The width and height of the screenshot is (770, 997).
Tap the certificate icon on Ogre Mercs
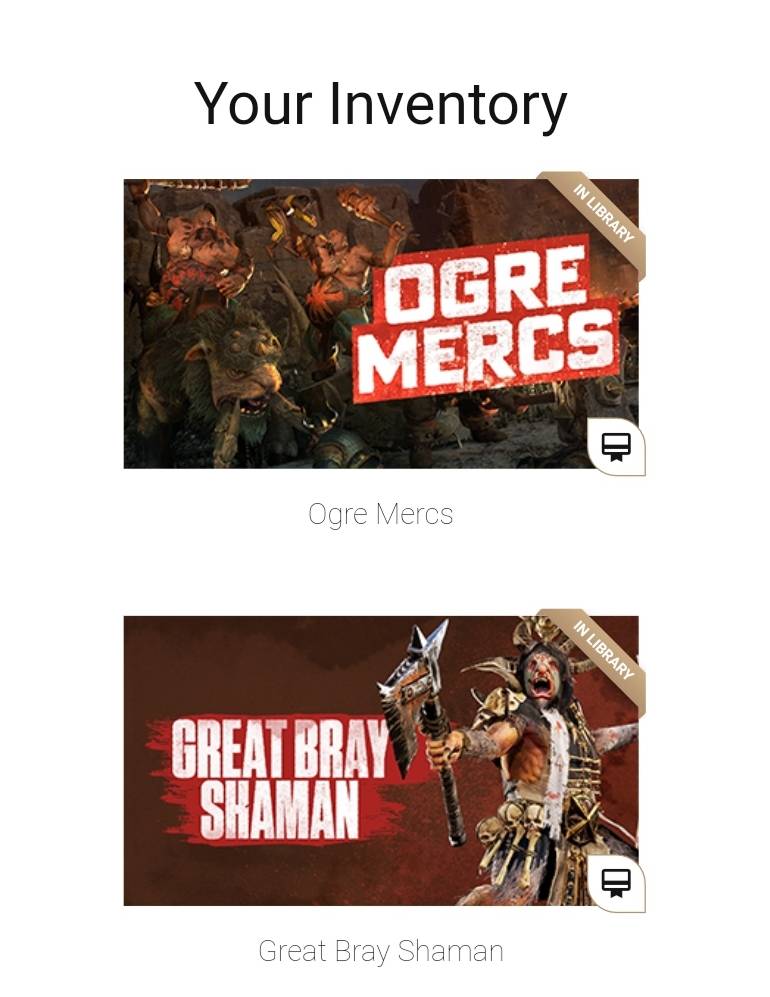(x=616, y=446)
